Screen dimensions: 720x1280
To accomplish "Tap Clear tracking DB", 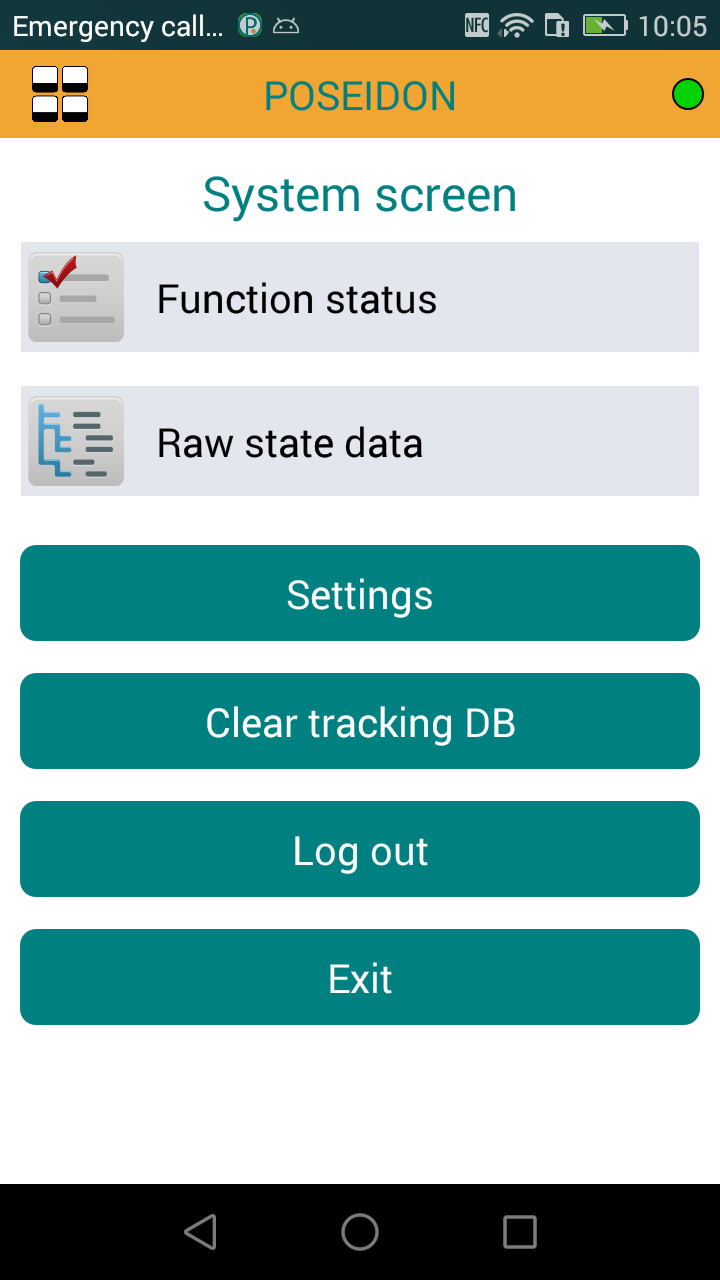I will [360, 722].
